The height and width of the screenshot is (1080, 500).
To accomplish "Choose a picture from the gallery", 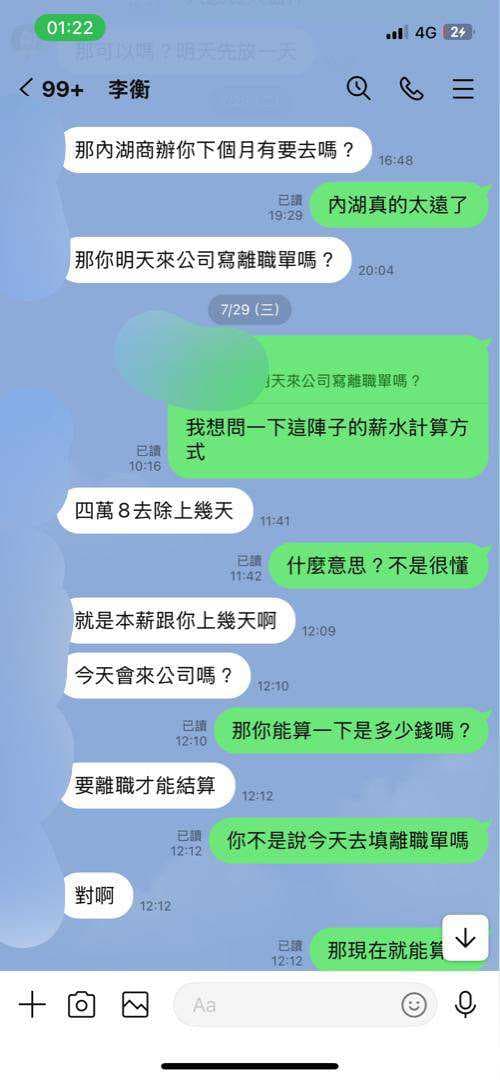I will click(x=135, y=1006).
